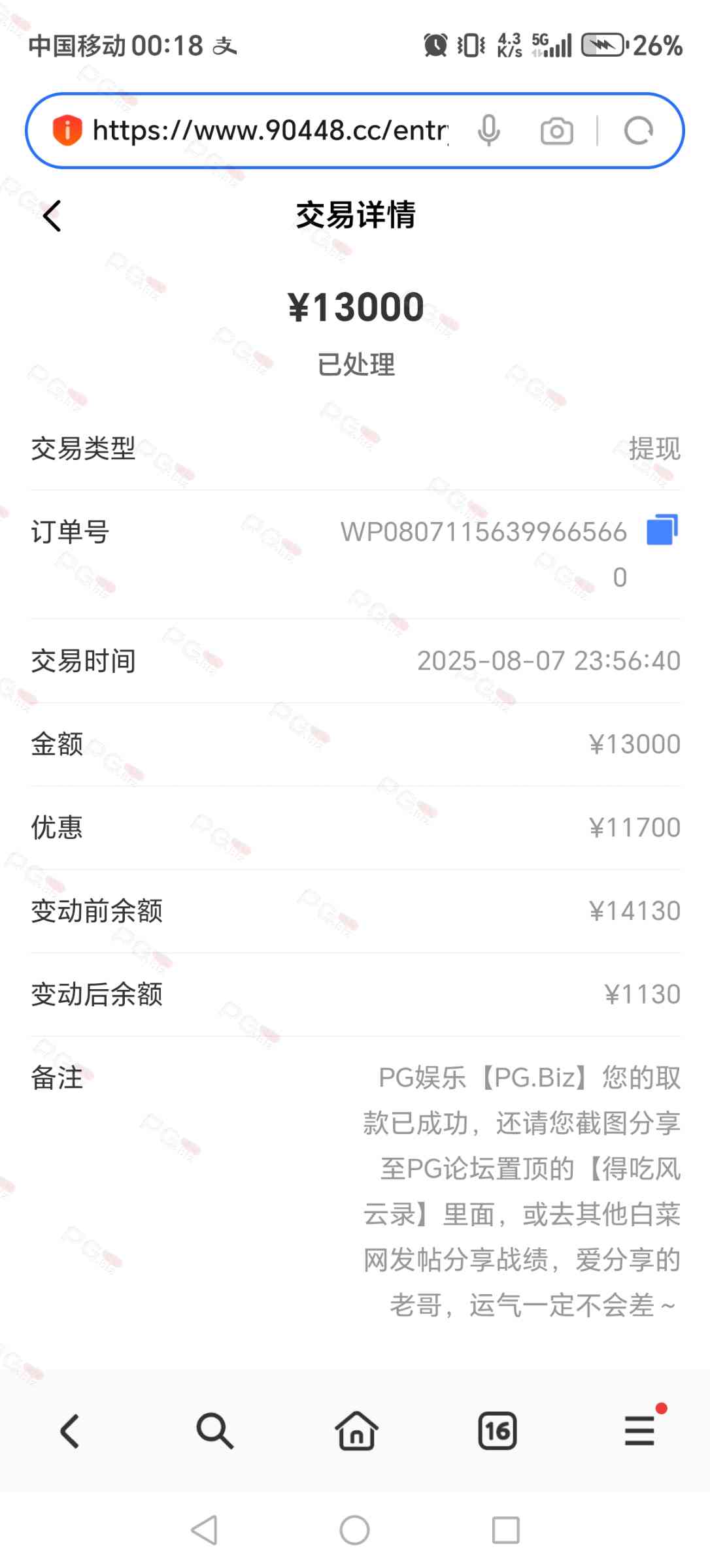Navigate back using the browser toolbar arrow
Screen dimensions: 710x1568
pos(70,1431)
